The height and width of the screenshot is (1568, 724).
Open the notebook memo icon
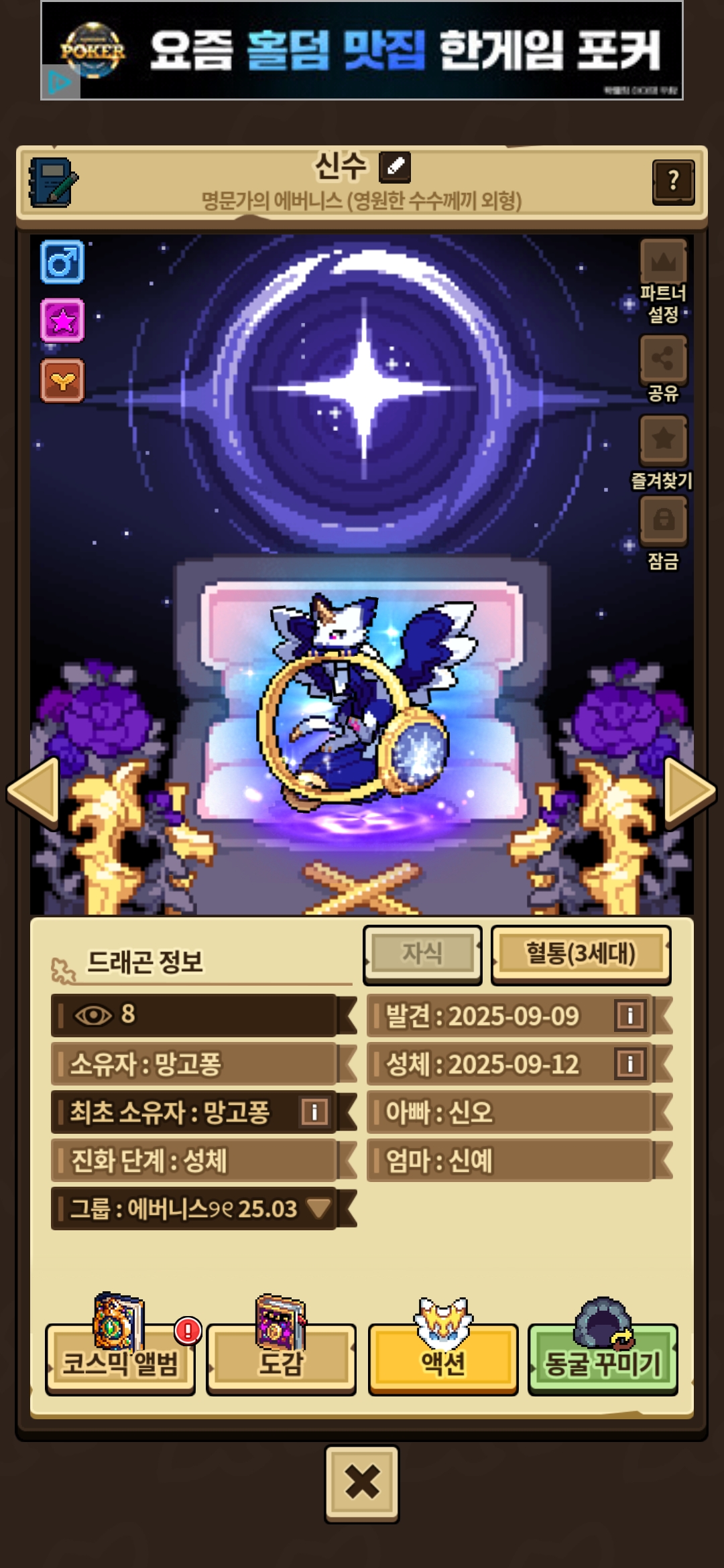coord(52,182)
